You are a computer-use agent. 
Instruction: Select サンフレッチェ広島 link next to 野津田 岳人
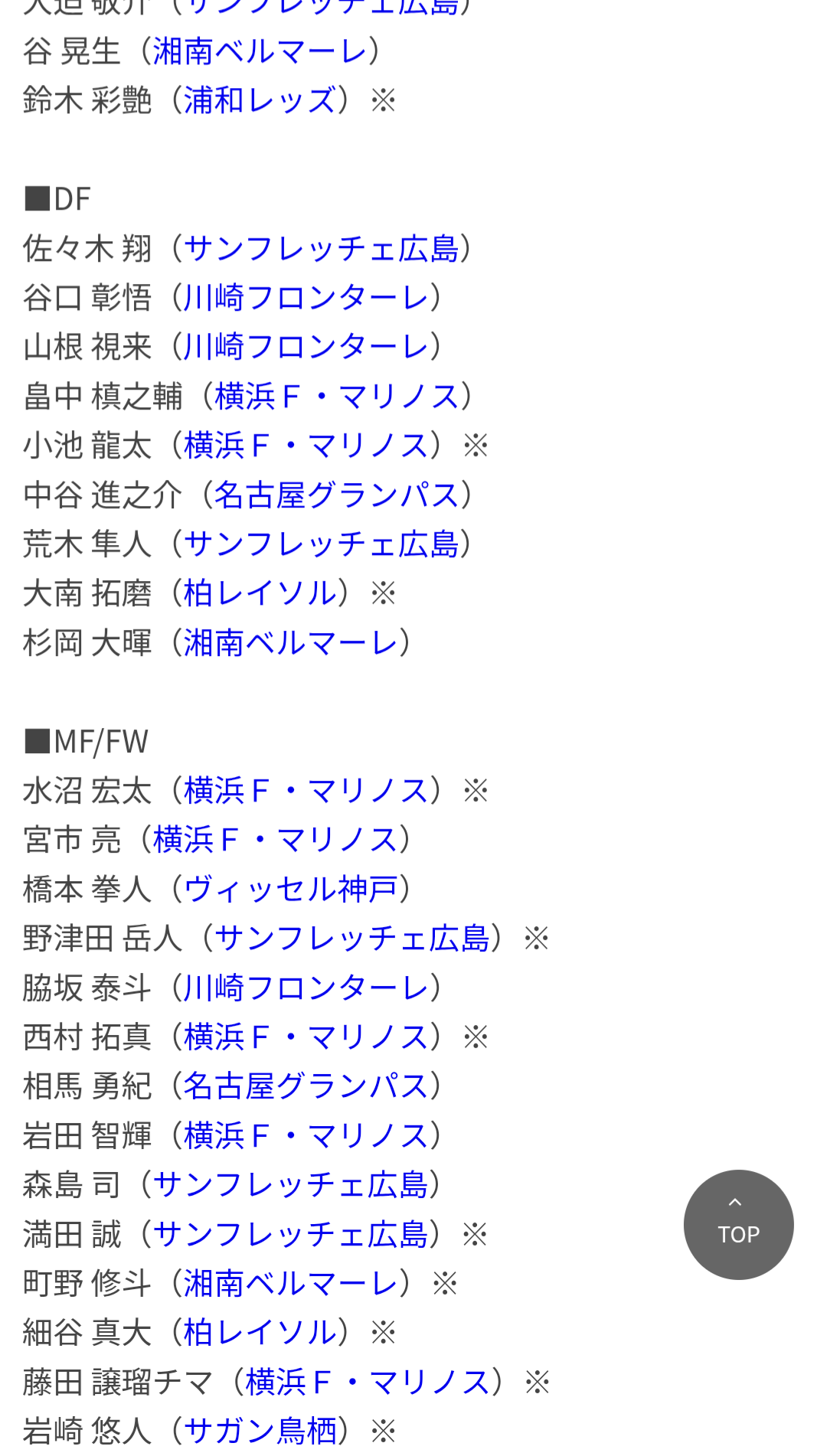[351, 939]
